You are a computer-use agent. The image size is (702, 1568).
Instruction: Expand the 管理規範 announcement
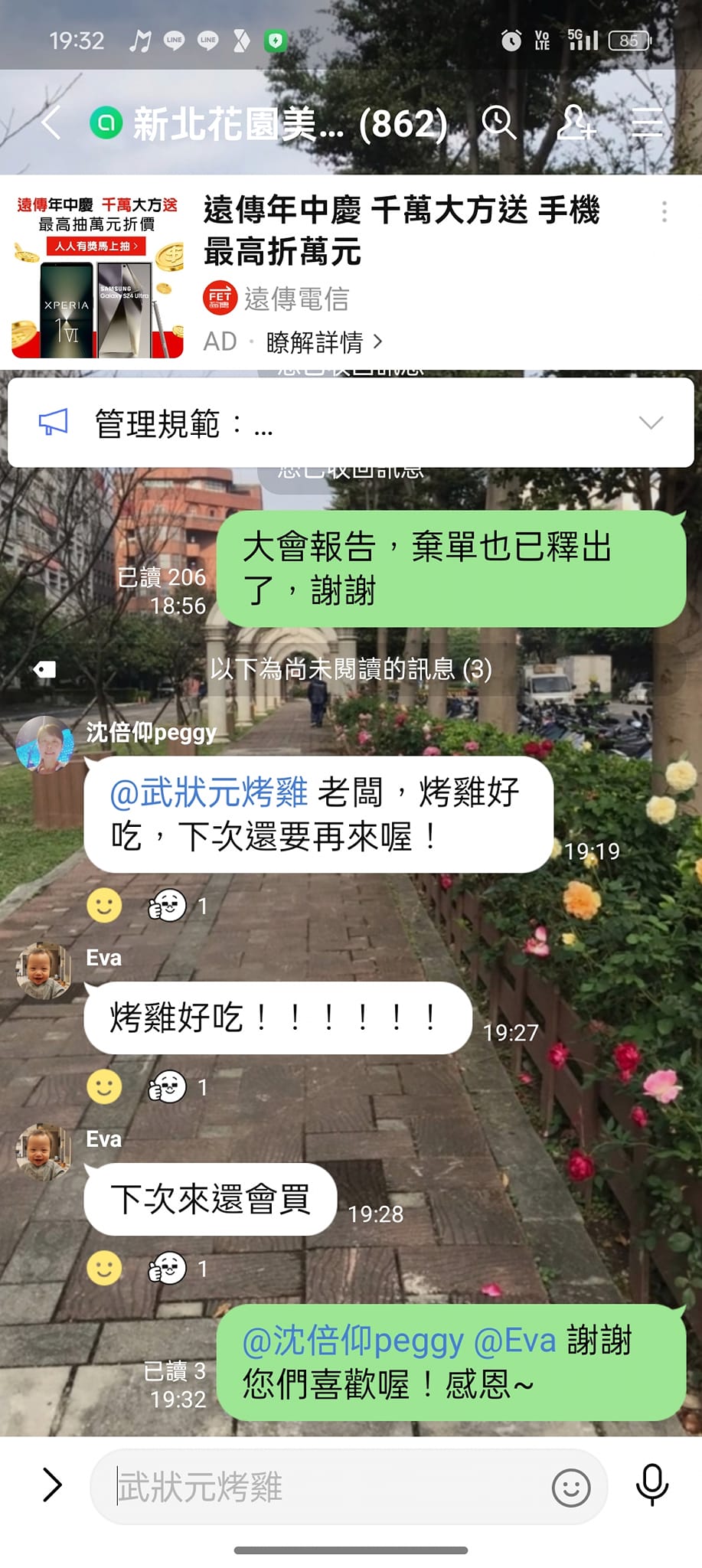(x=351, y=423)
